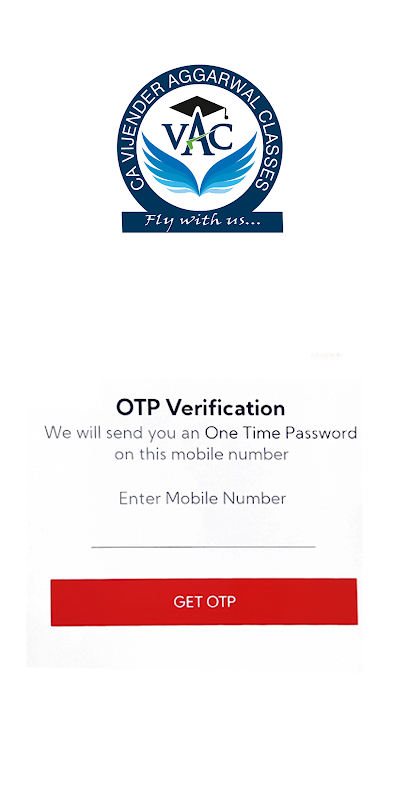This screenshot has height=800, width=400.
Task: Tap the GET OTP button
Action: [204, 602]
